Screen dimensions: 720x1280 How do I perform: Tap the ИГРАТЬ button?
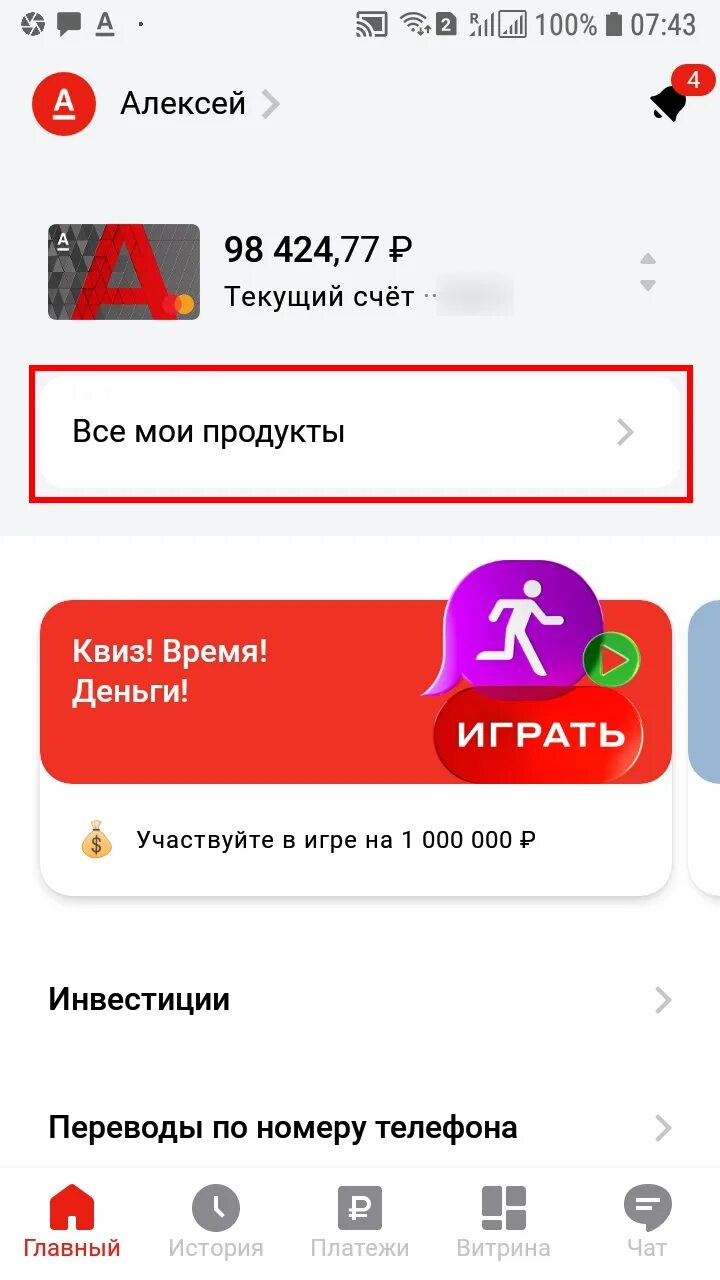click(540, 735)
